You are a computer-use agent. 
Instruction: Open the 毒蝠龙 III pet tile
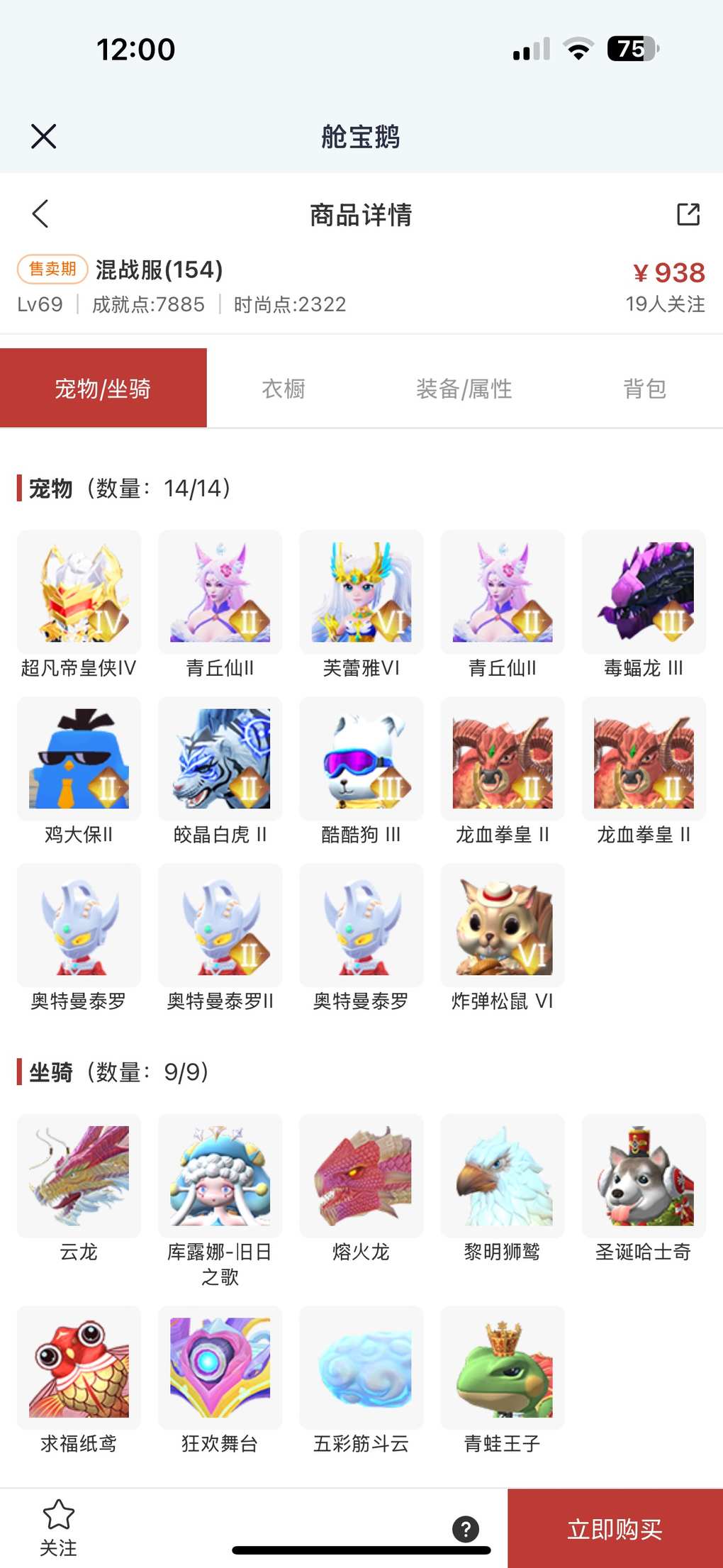[x=644, y=592]
